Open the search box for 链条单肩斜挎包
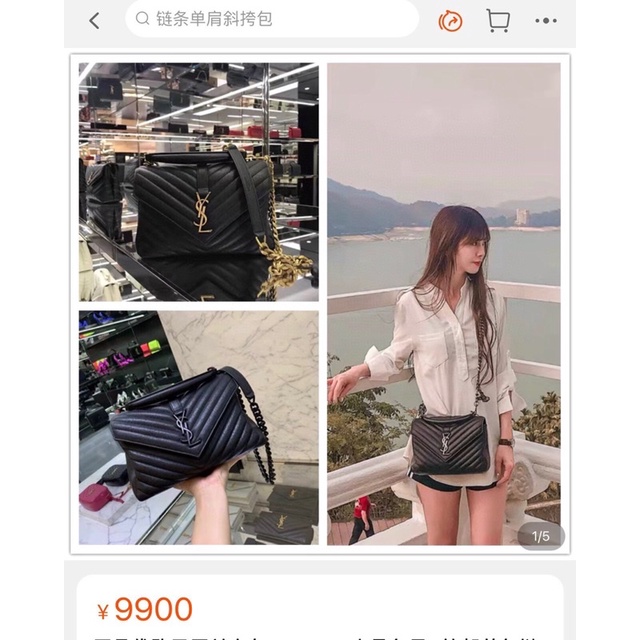Viewport: 640px width, 640px height. (x=272, y=19)
